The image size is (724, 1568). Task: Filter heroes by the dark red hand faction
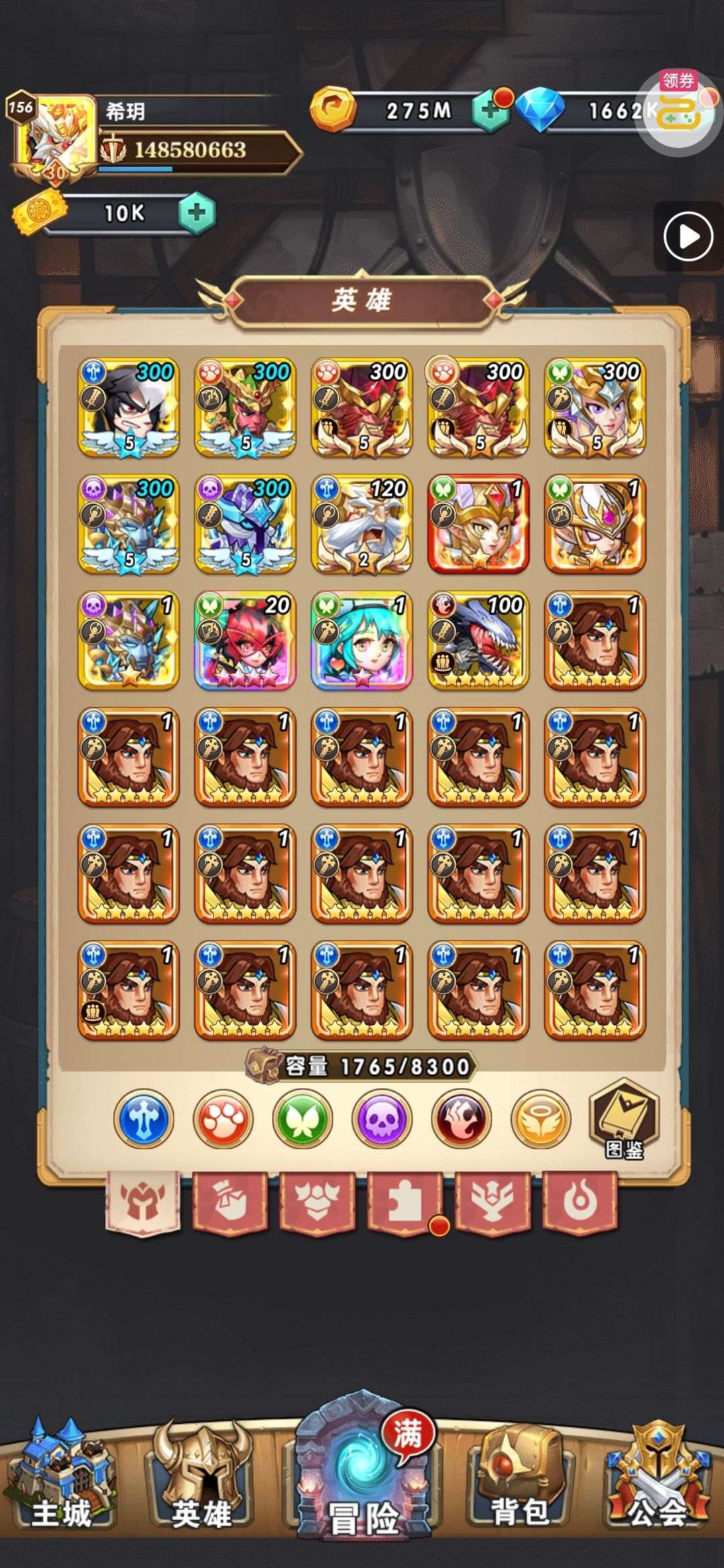pyautogui.click(x=461, y=1119)
